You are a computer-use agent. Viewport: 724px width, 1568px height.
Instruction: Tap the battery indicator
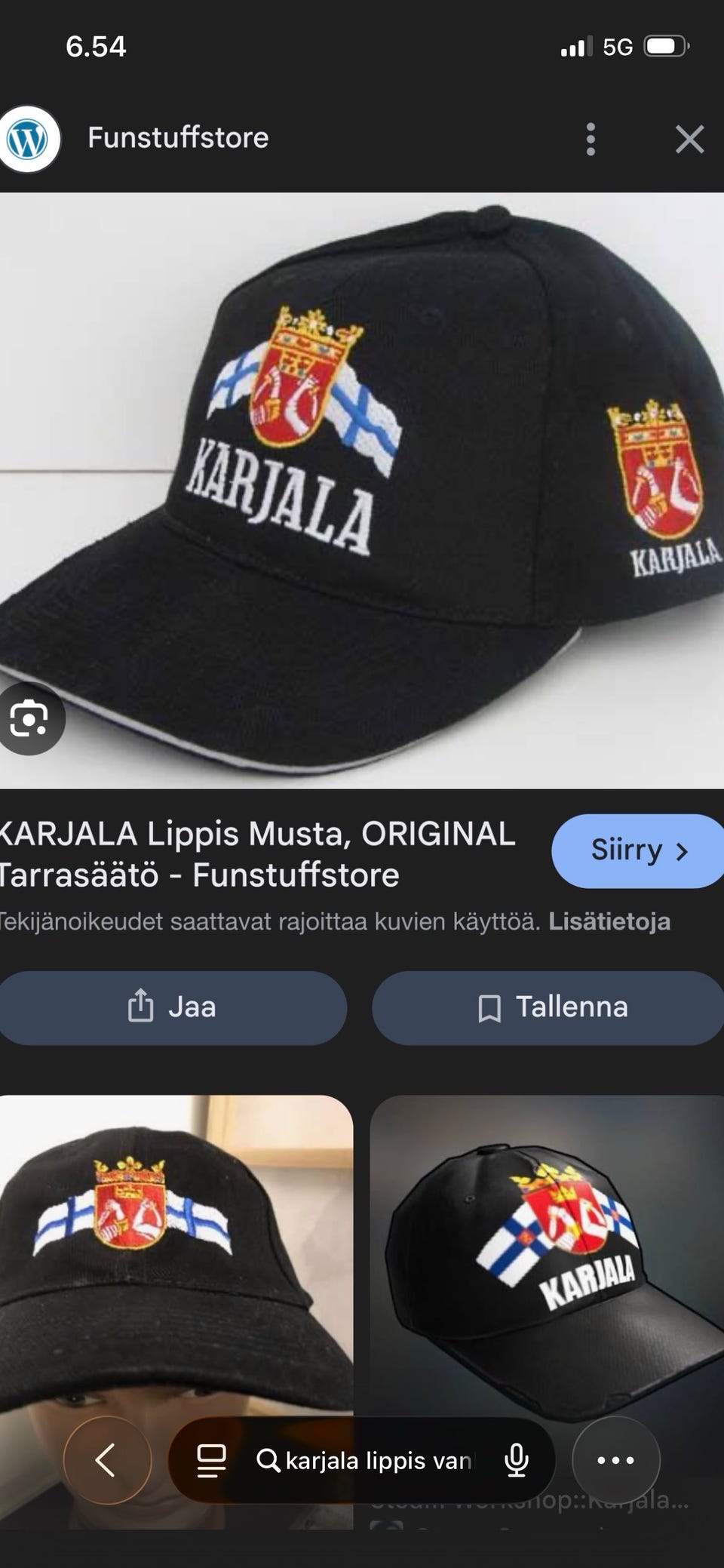667,47
